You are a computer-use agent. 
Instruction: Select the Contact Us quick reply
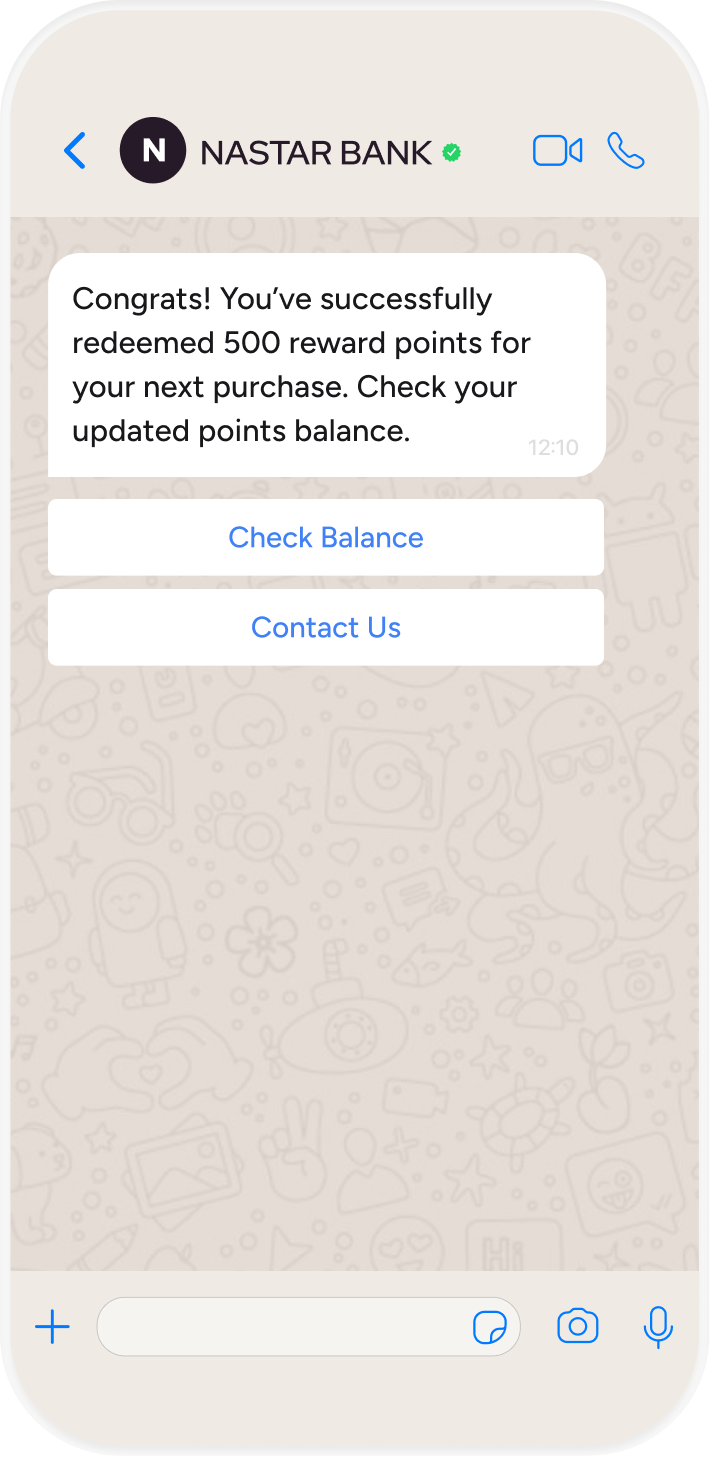pos(326,628)
